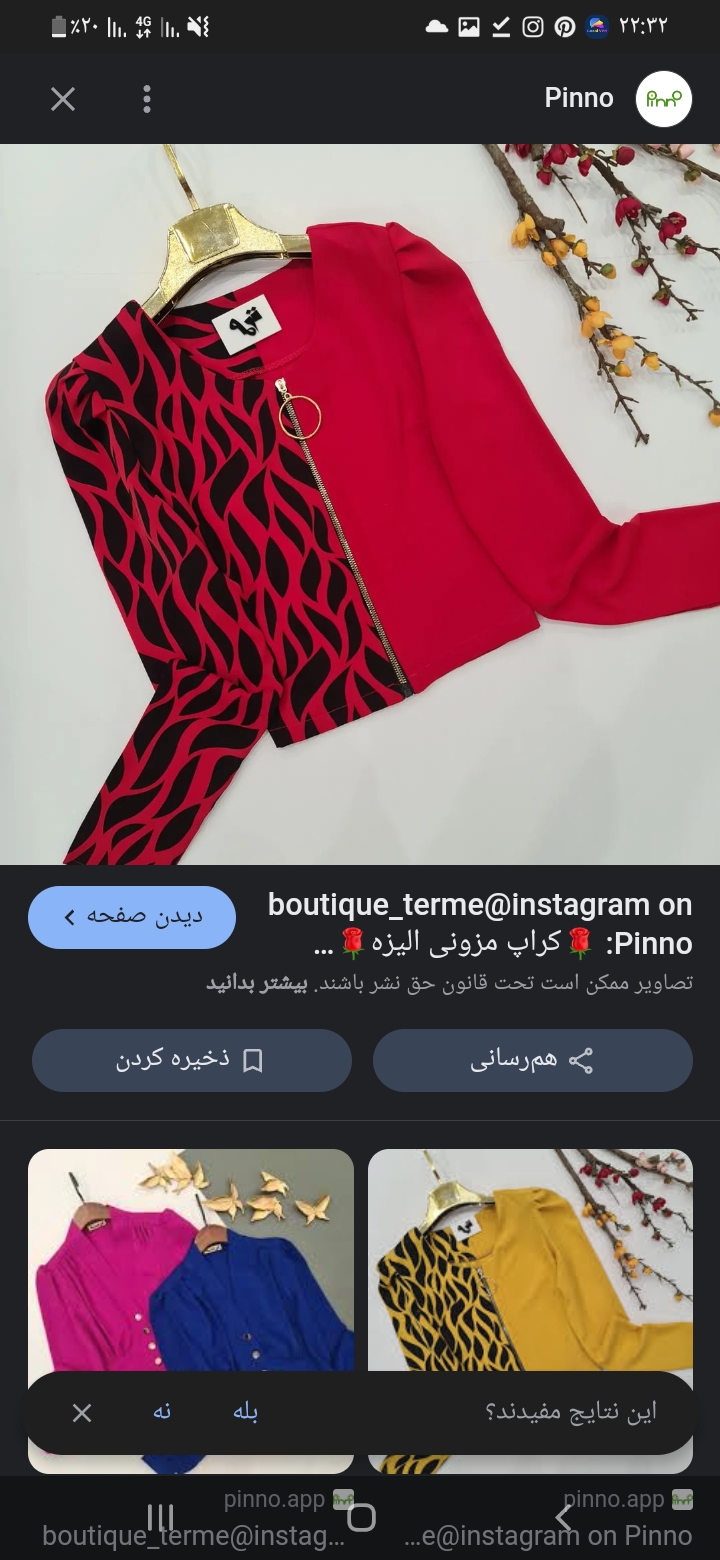
Task: Open the yellow zip blouse result
Action: 530,1260
